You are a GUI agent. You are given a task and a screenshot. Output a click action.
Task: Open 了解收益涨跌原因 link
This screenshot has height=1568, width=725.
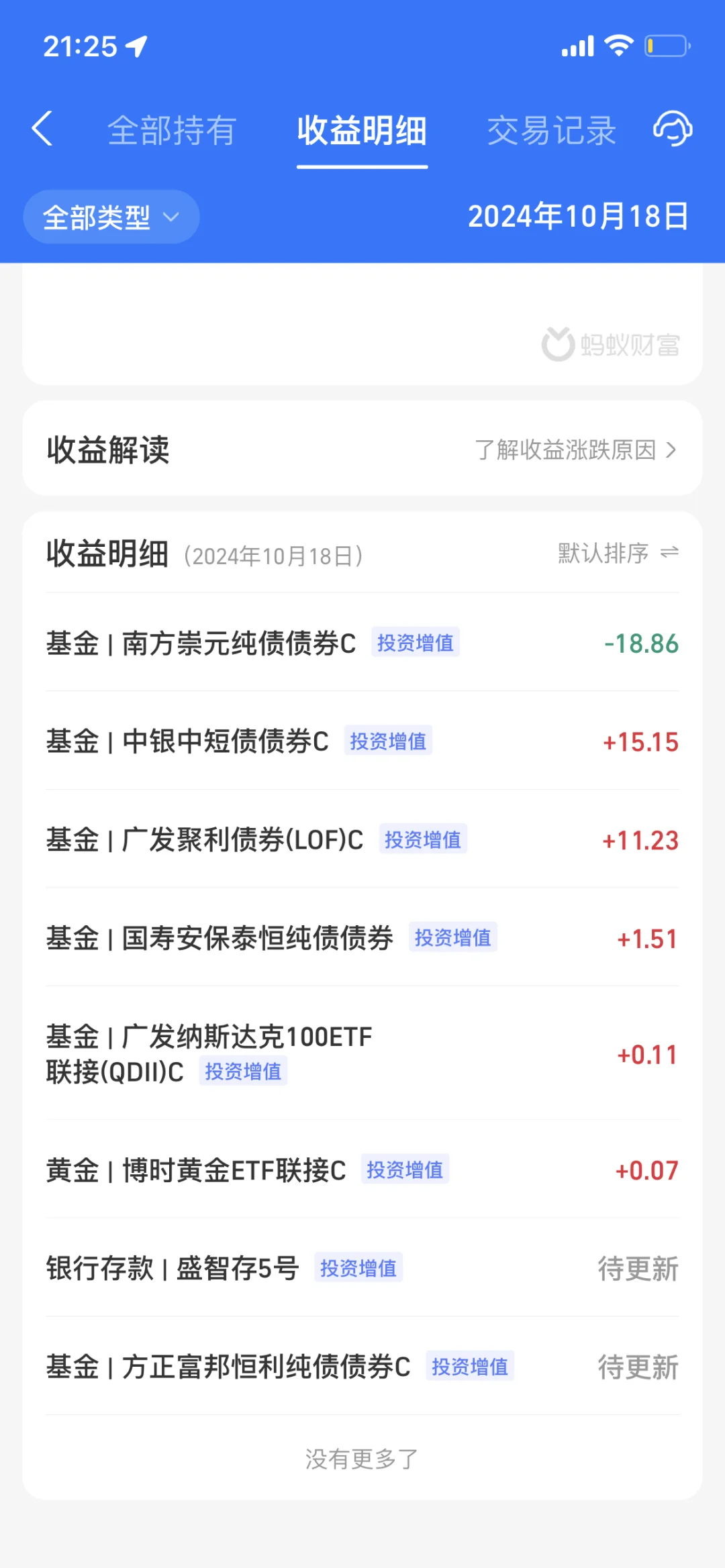click(x=575, y=450)
